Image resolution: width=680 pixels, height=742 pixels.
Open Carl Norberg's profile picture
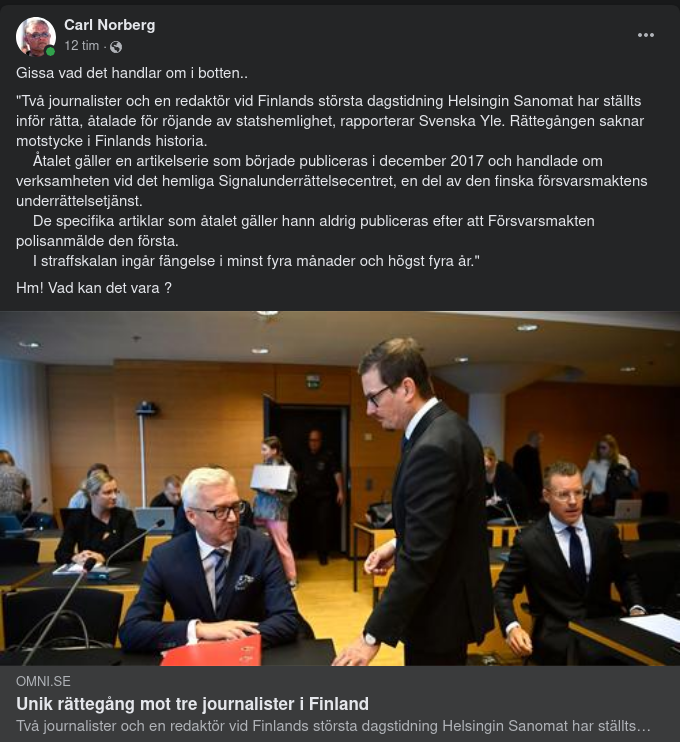pos(36,36)
